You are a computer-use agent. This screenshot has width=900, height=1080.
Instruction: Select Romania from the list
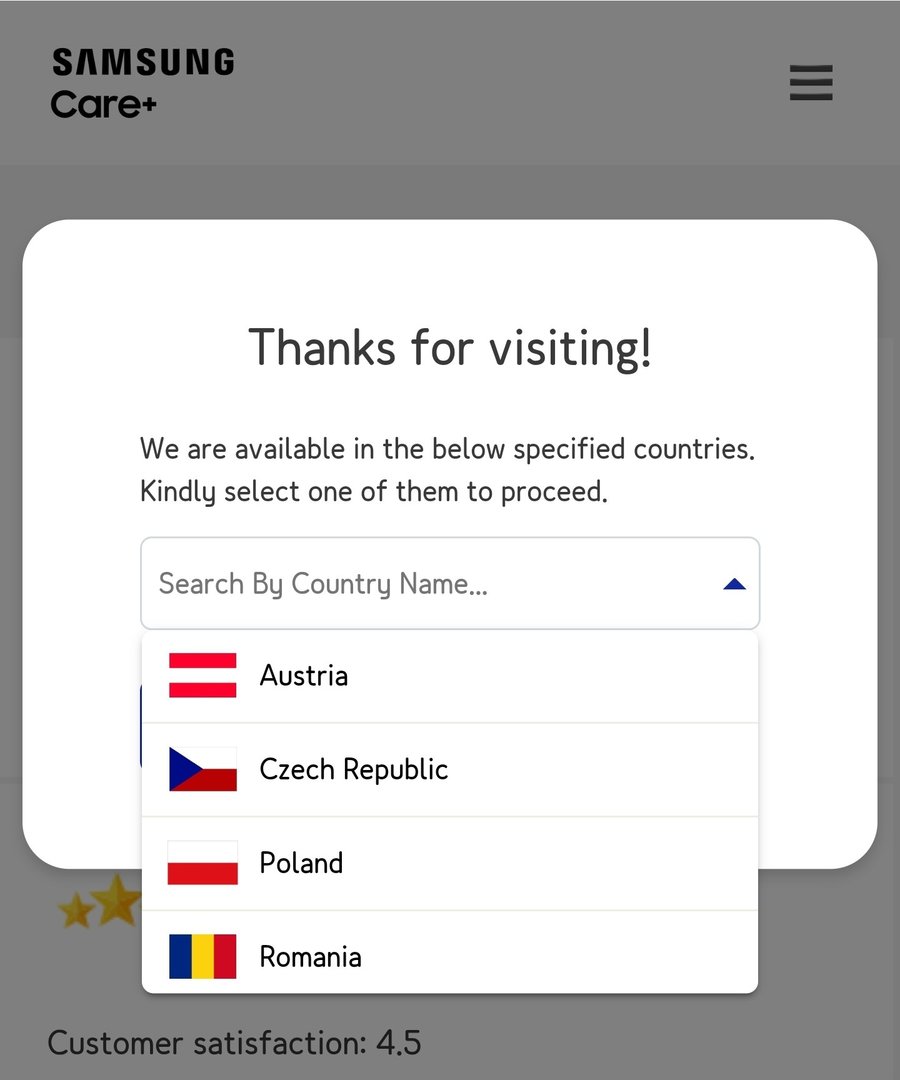click(449, 956)
